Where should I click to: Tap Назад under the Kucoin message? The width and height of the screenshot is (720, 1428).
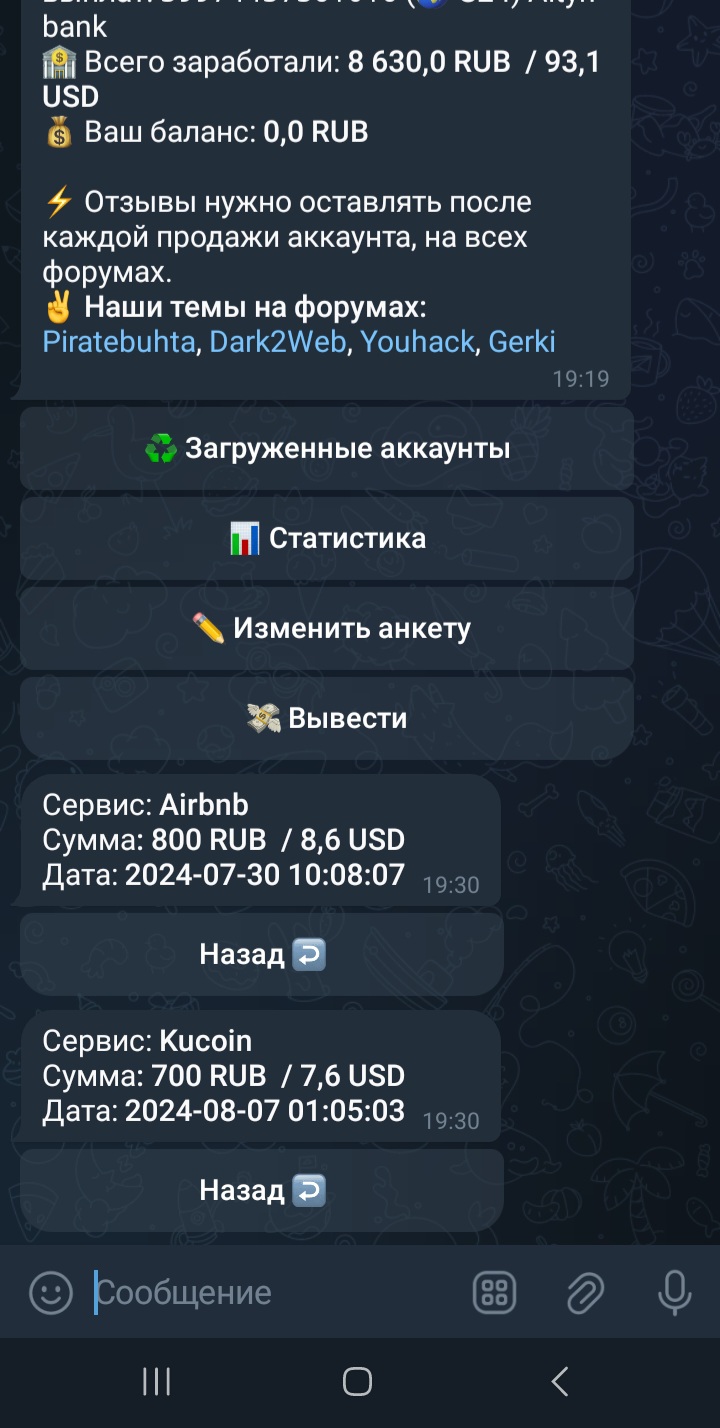pyautogui.click(x=262, y=1191)
